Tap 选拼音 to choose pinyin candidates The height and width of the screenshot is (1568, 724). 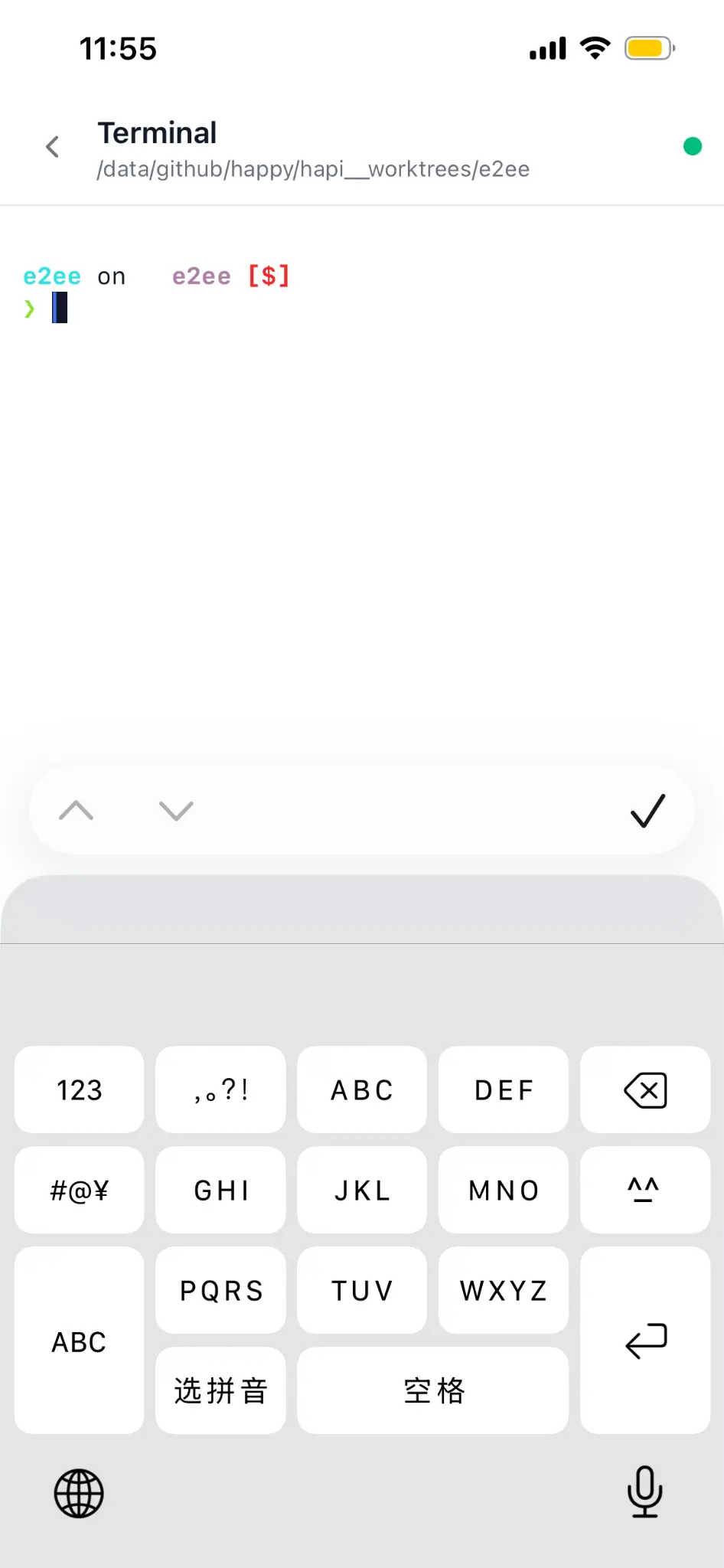point(220,1390)
